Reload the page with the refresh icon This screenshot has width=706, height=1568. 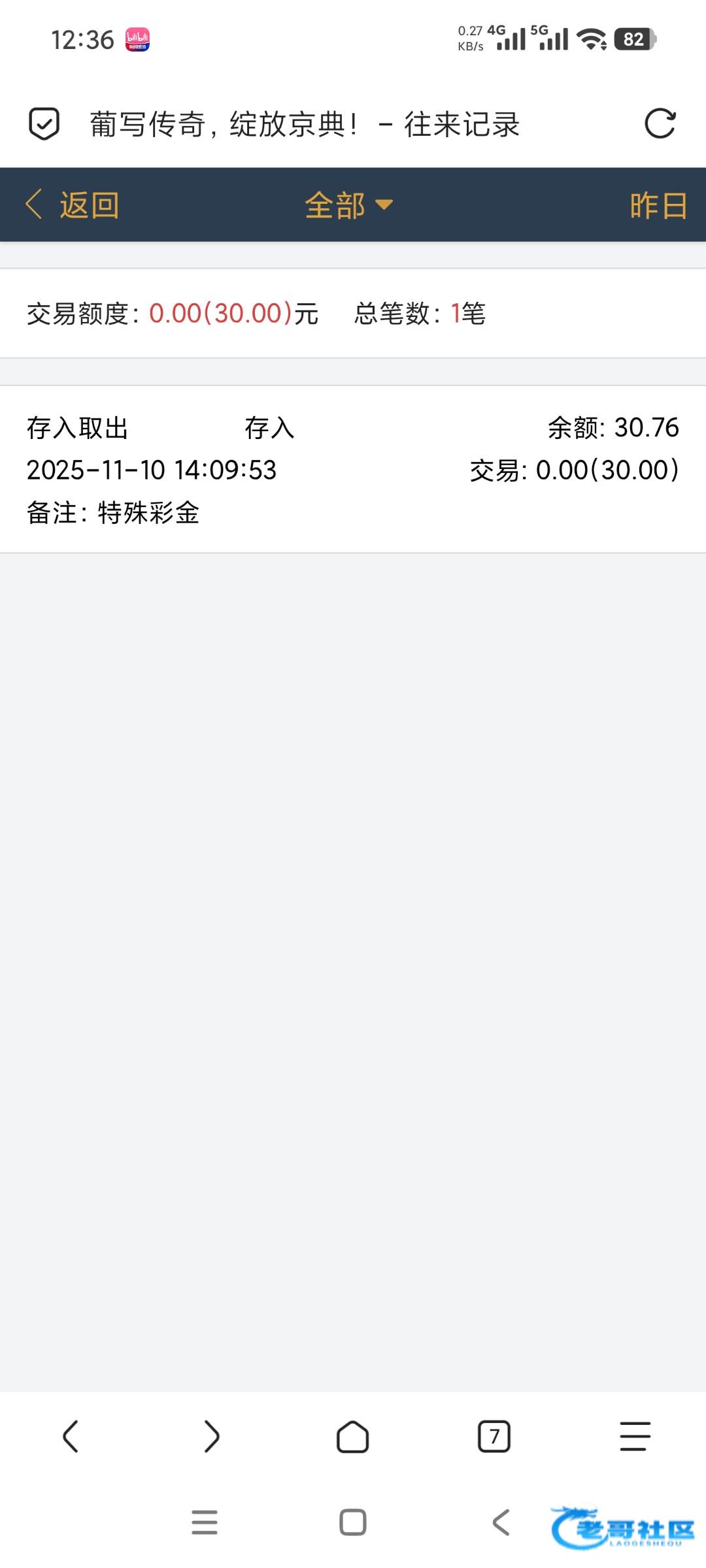660,124
